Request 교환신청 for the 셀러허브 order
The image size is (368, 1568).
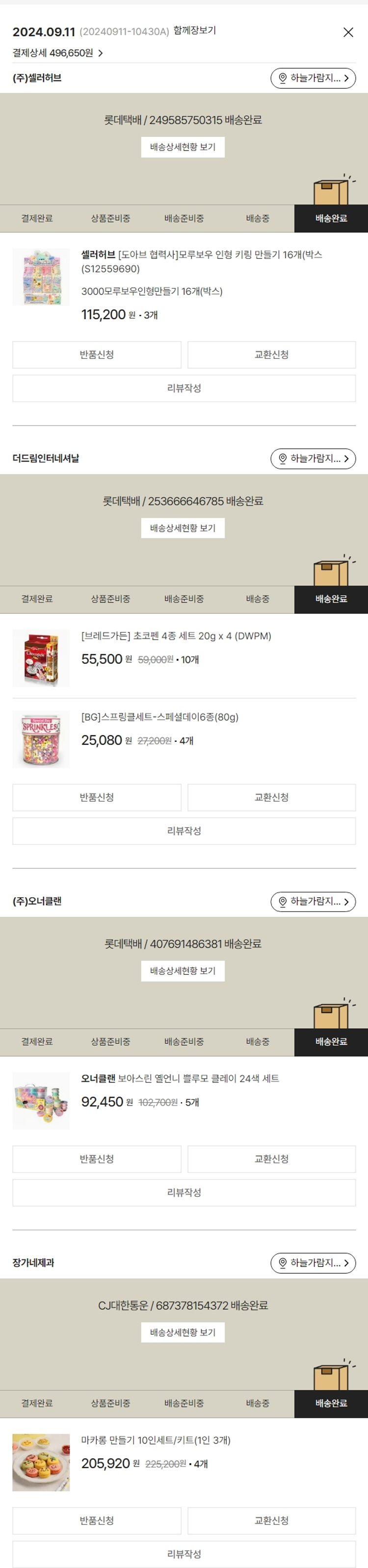tap(271, 354)
